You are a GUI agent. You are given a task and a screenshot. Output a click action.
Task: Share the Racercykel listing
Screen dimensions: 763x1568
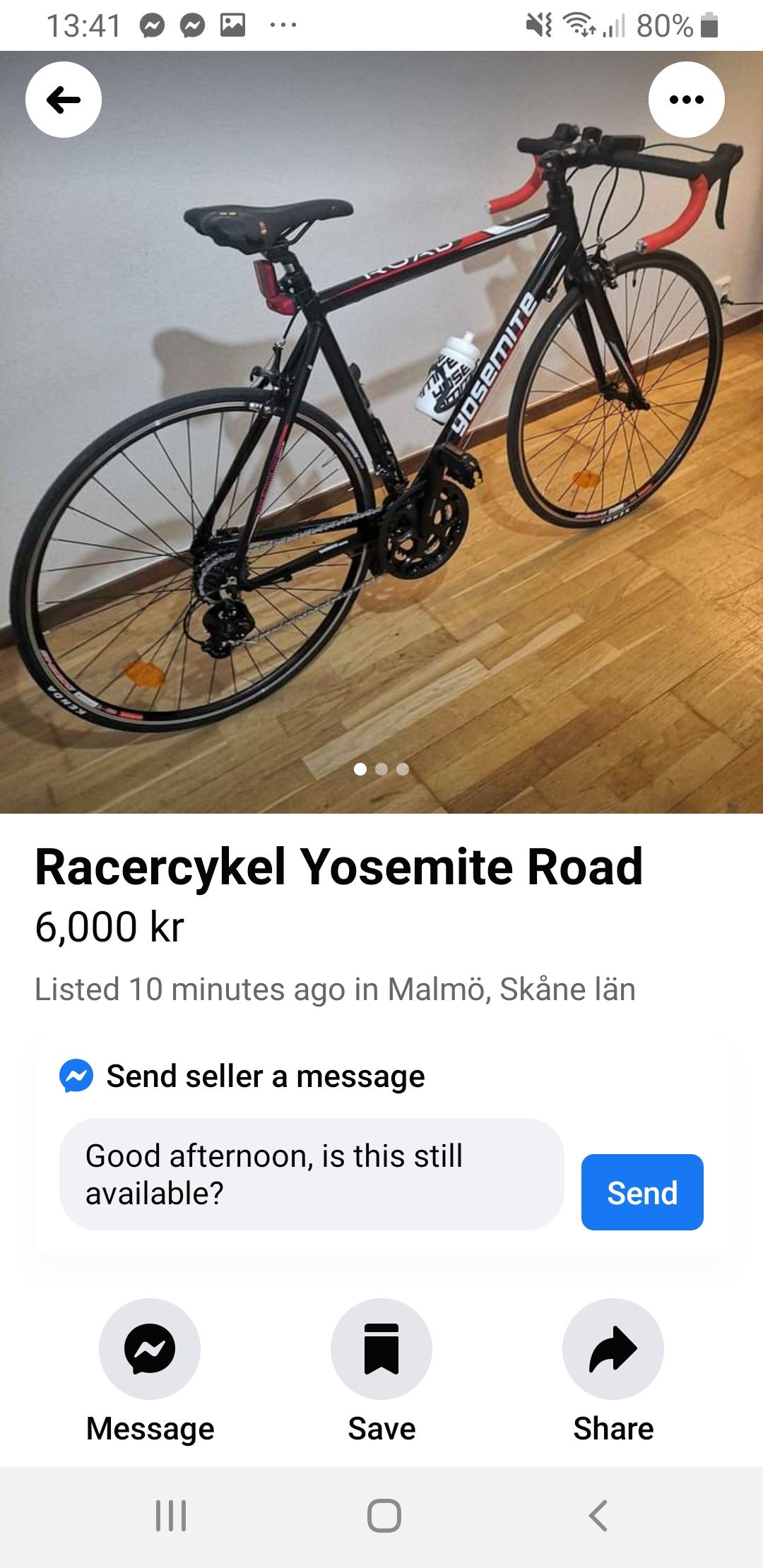point(613,1349)
